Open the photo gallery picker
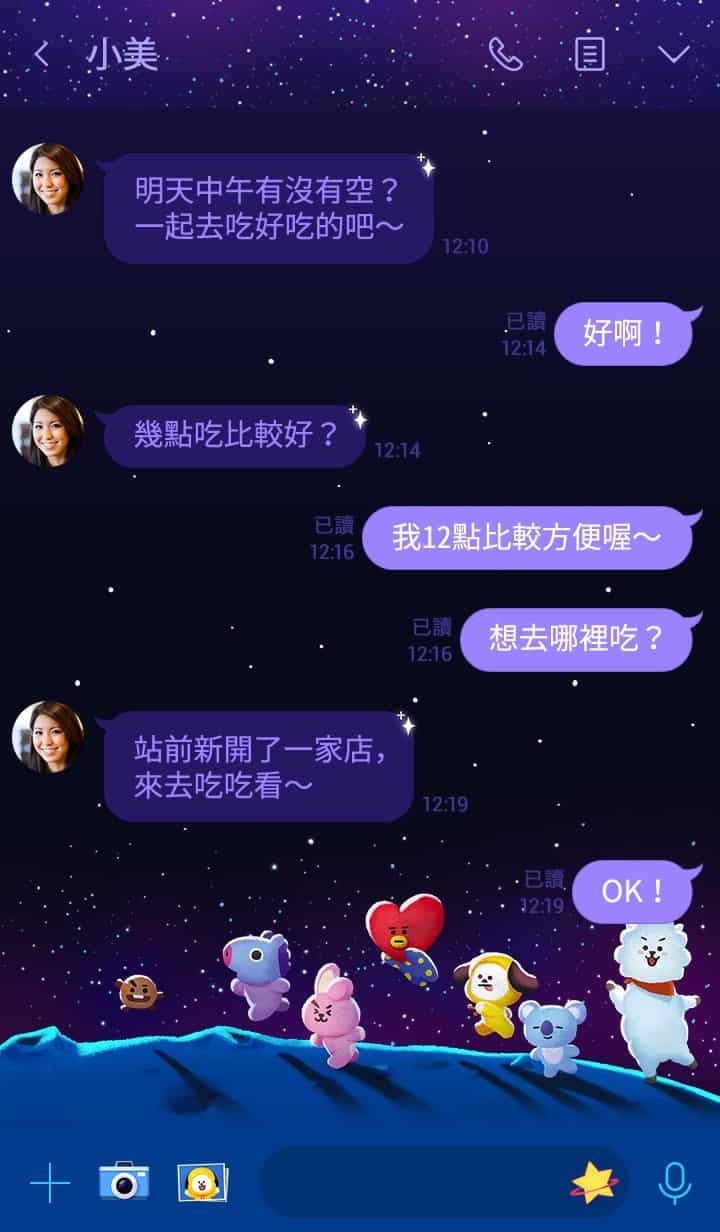 [203, 1182]
